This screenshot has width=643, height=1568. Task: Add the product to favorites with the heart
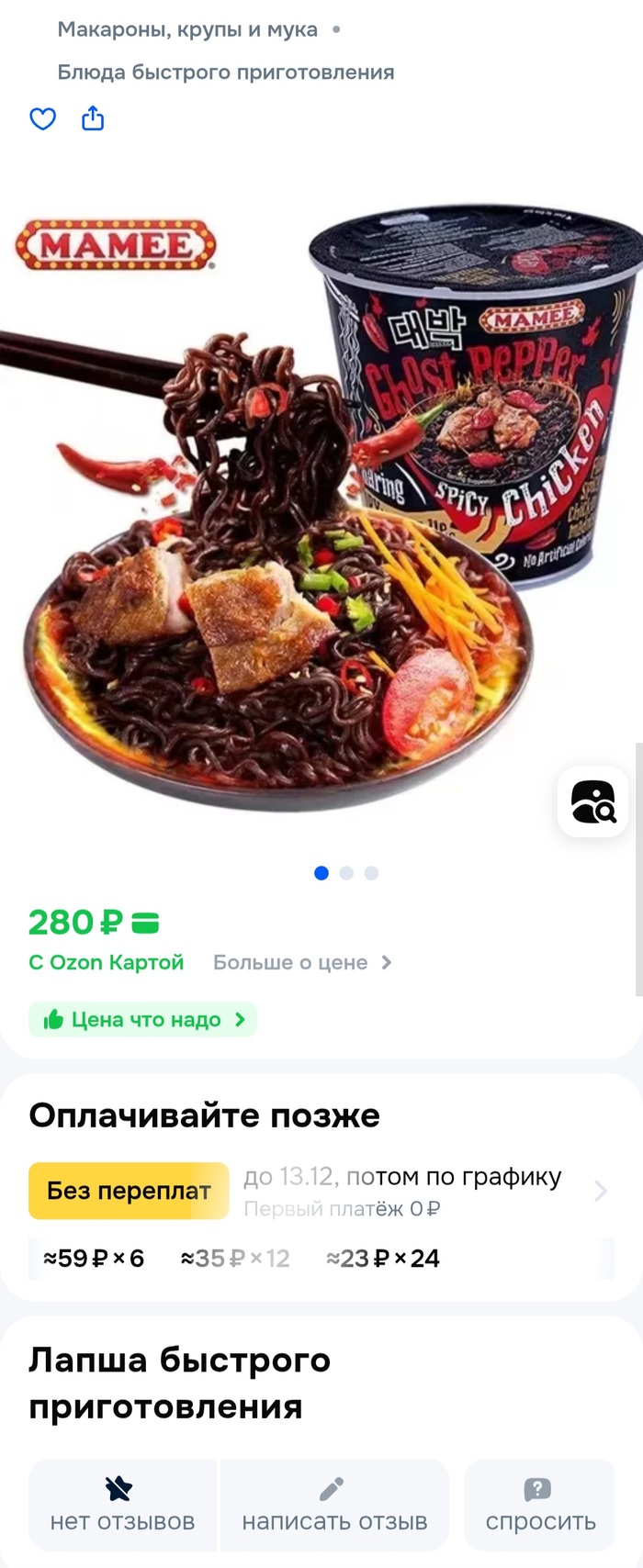[43, 119]
